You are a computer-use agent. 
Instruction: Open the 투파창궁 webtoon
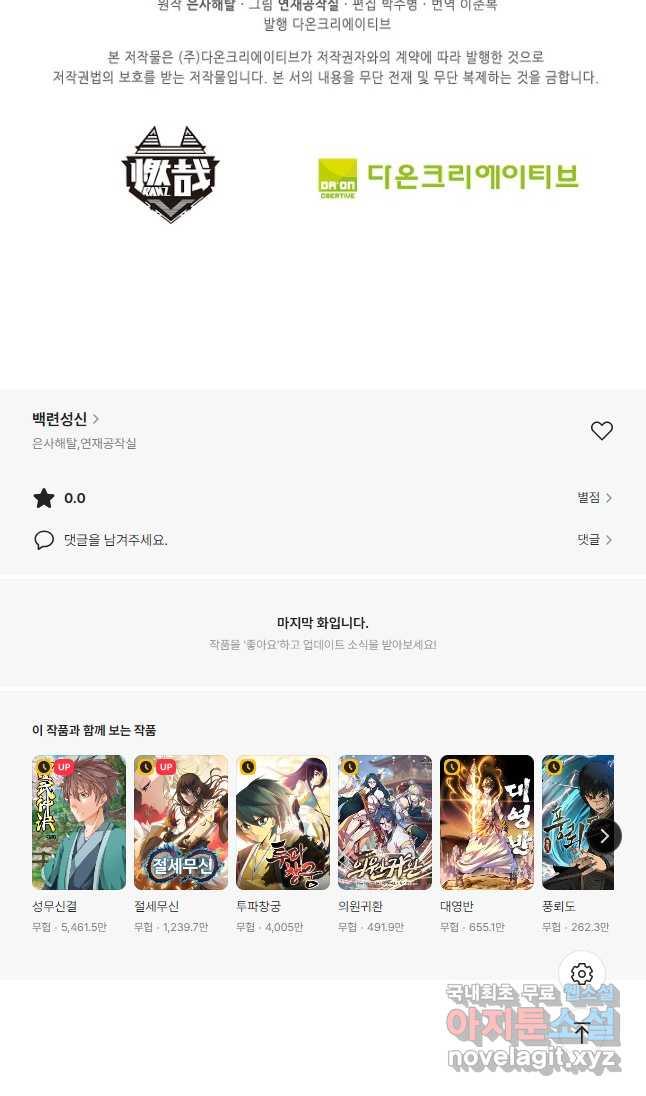click(283, 823)
